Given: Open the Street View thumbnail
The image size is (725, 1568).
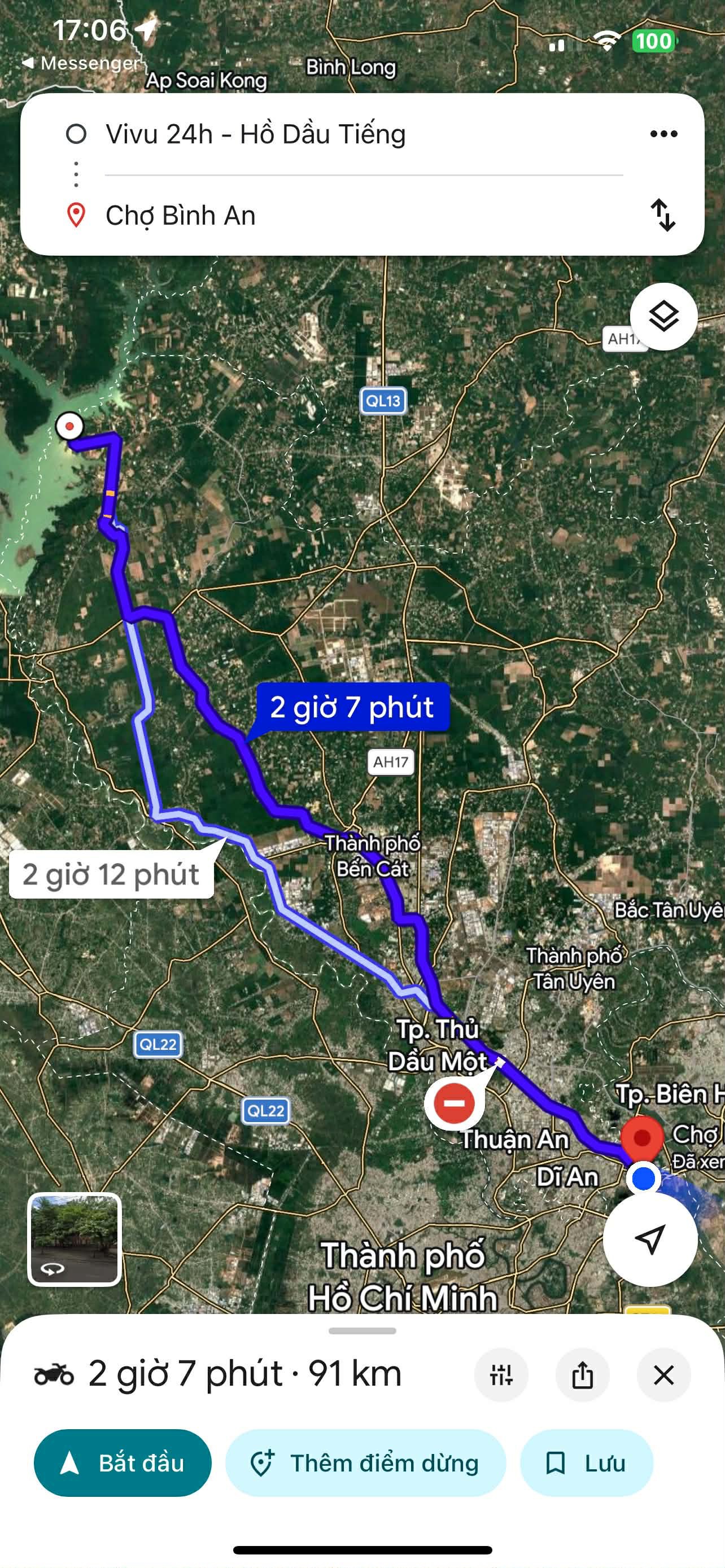Looking at the screenshot, I should coord(75,1239).
